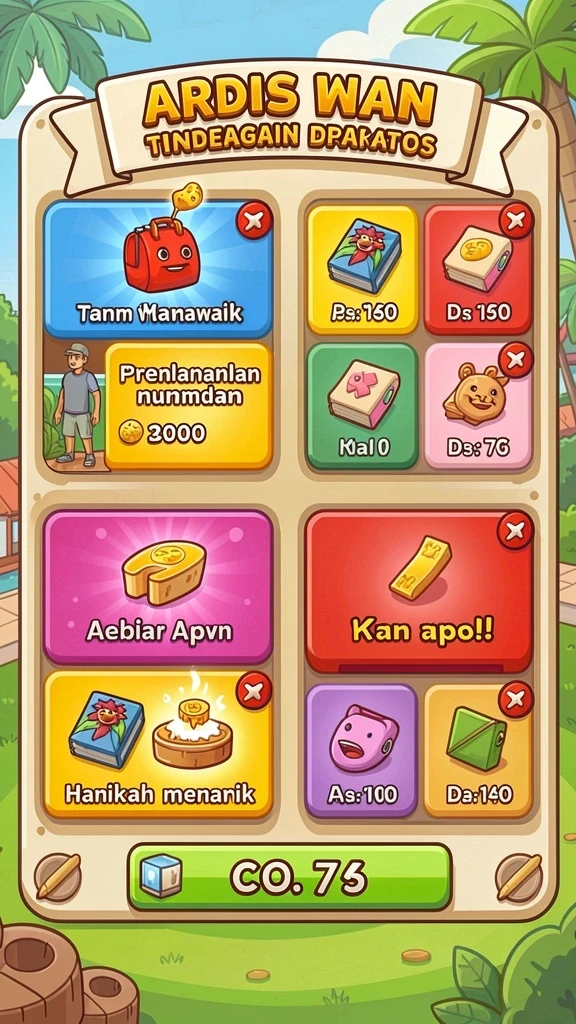Tap the Kan apo!! red card

[419, 592]
